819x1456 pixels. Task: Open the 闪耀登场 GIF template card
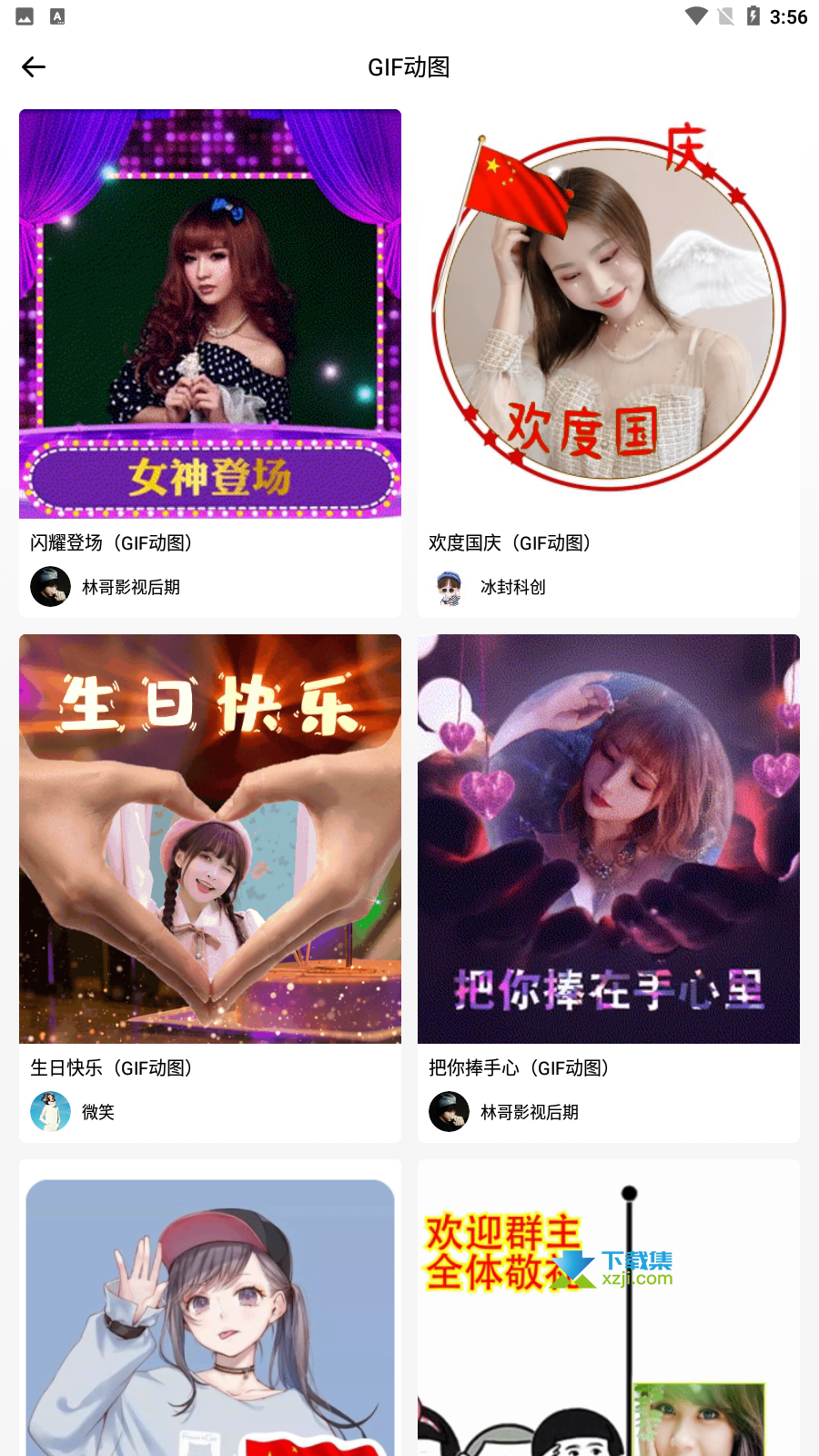pyautogui.click(x=210, y=363)
